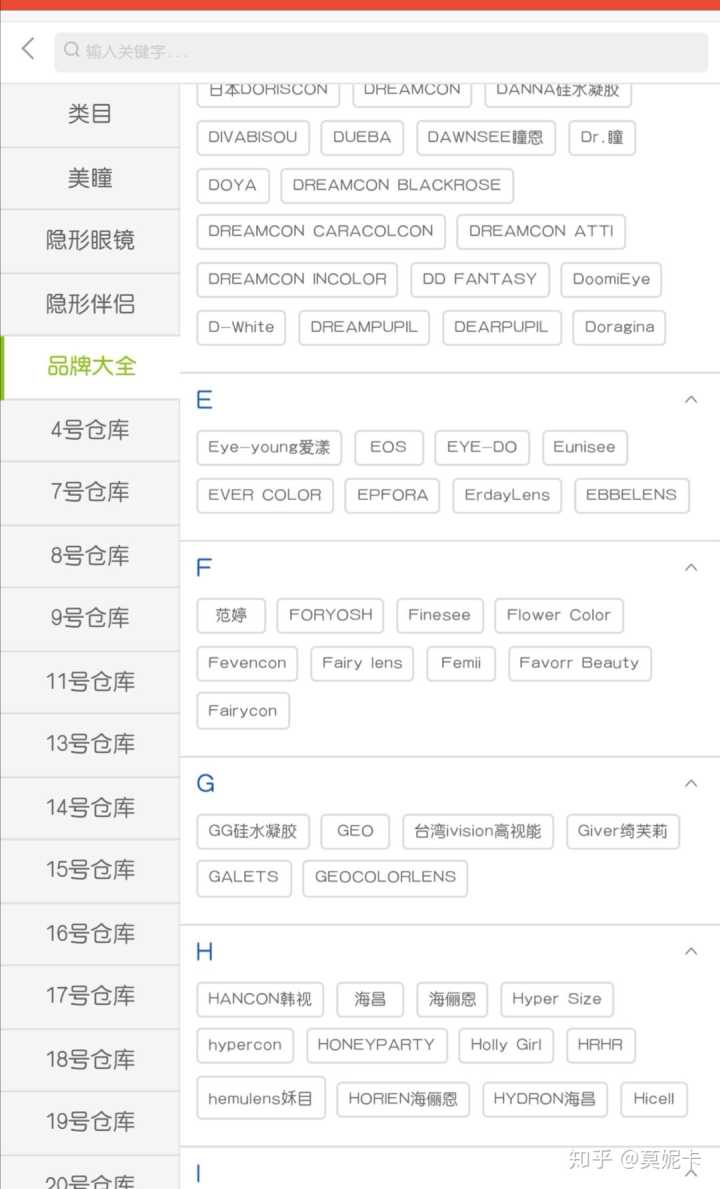720x1189 pixels.
Task: Select the DOYA brand chip
Action: click(x=232, y=185)
